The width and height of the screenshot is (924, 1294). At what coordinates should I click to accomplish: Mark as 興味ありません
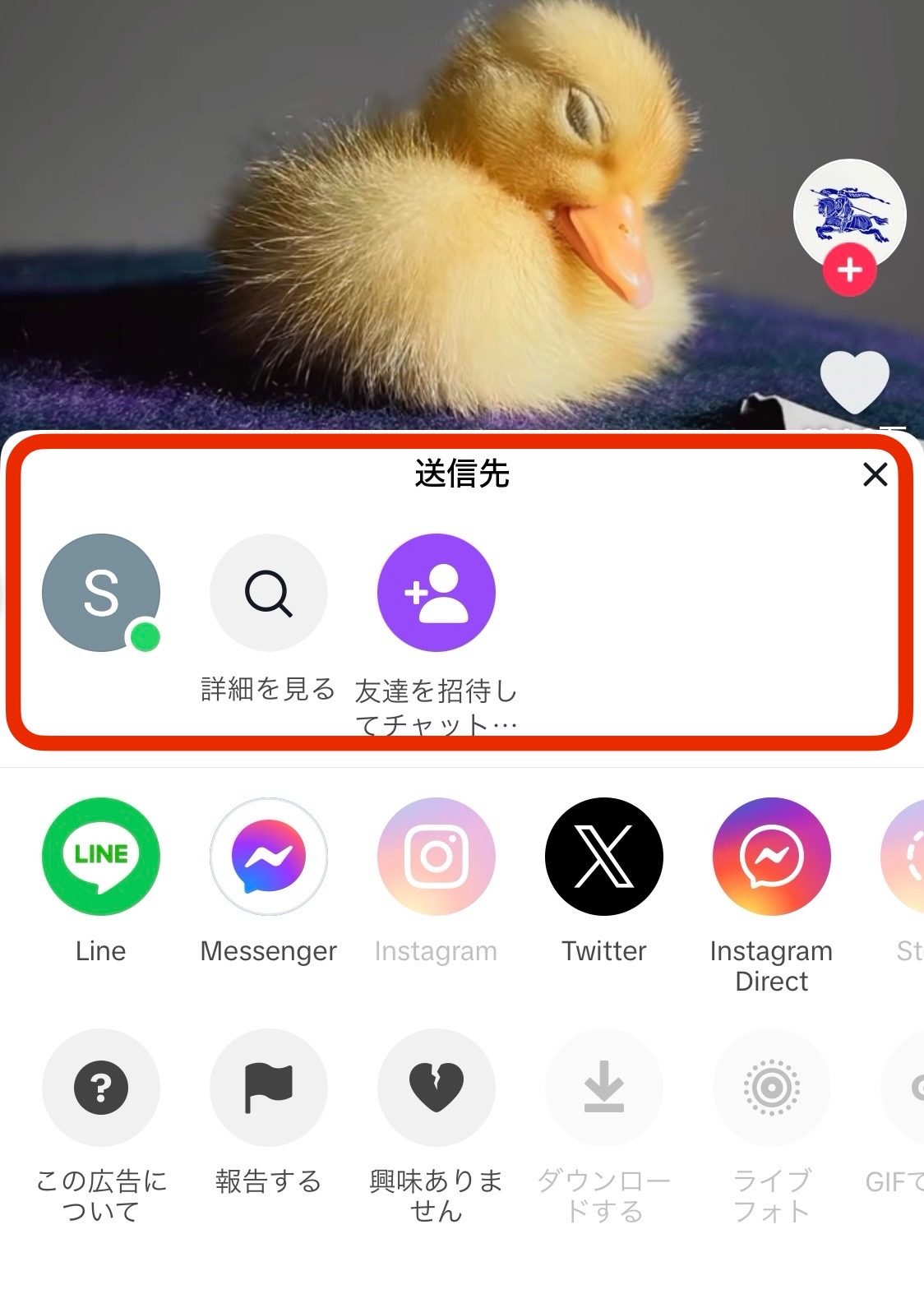tap(436, 1088)
